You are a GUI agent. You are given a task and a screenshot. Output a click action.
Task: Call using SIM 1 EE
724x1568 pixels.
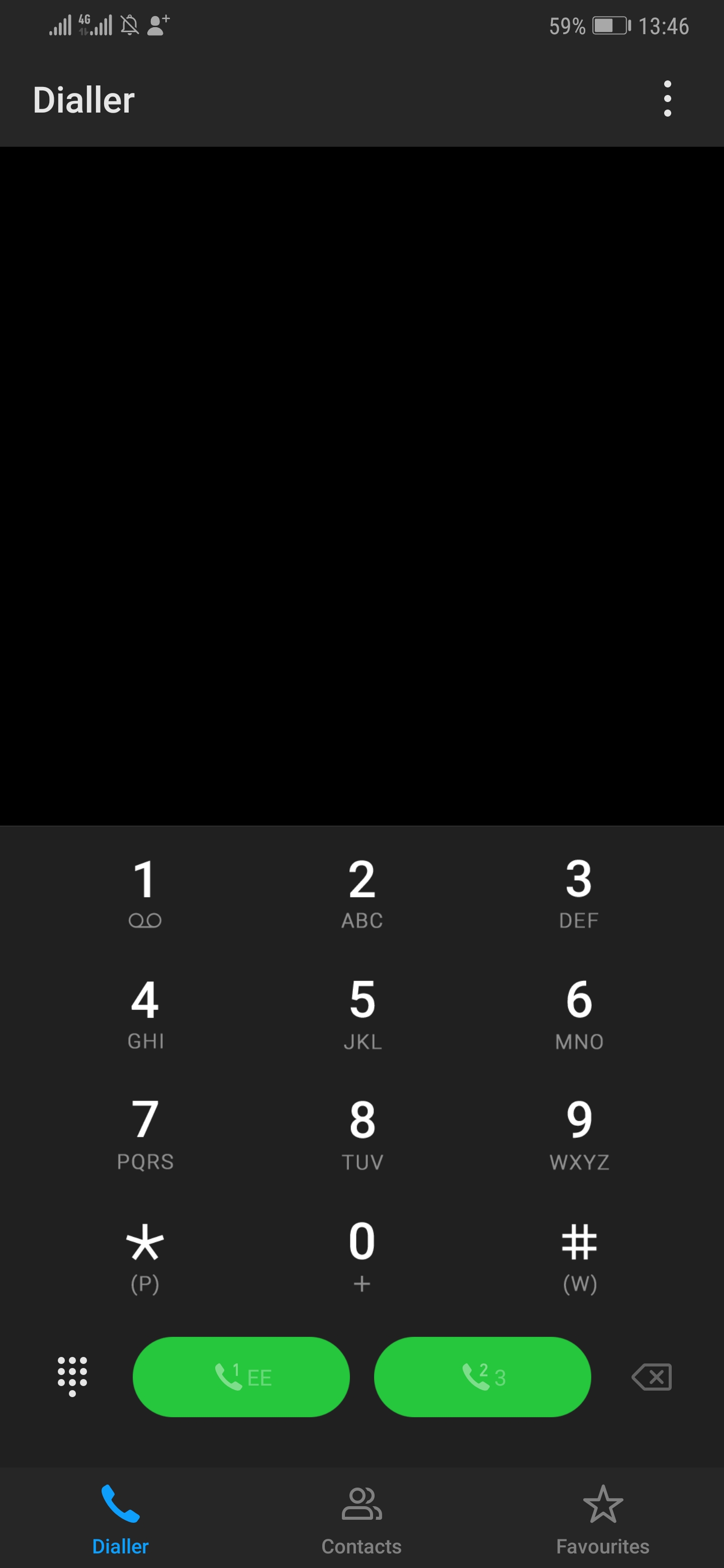[x=241, y=1377]
